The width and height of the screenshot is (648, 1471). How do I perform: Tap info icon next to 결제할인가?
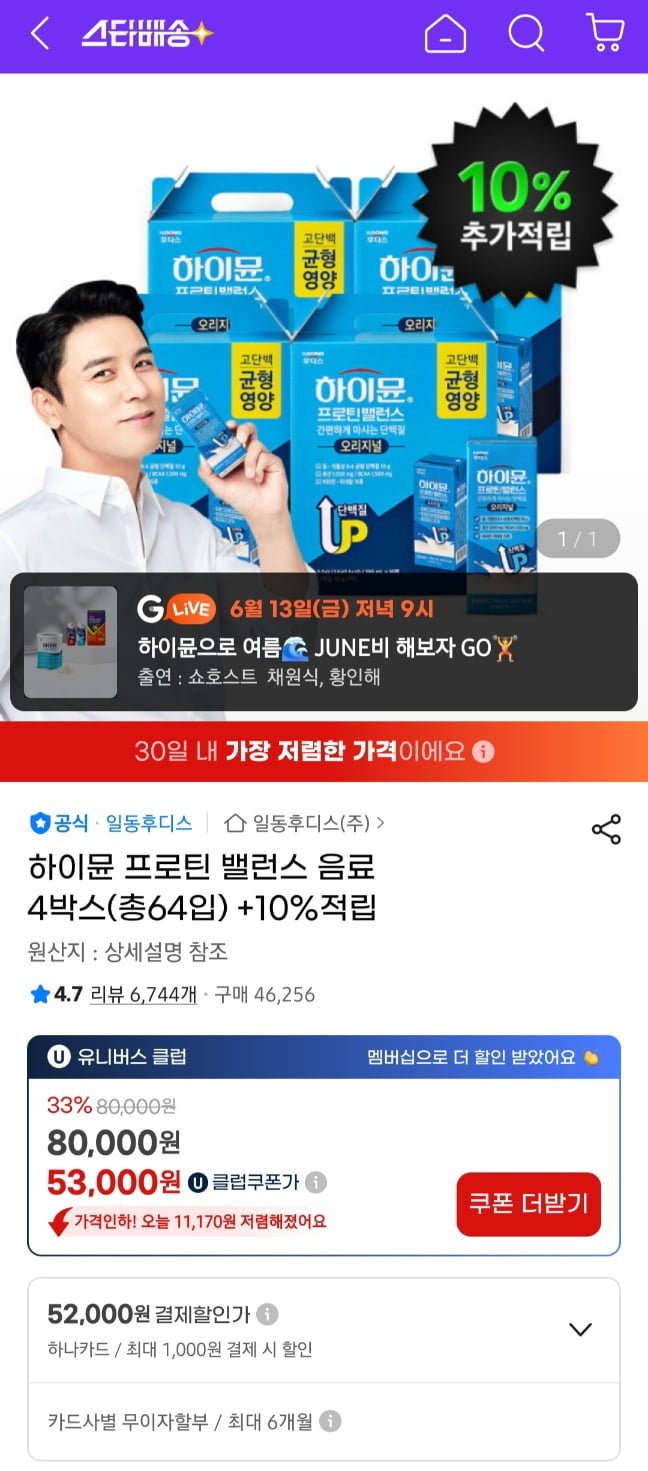(x=268, y=1313)
